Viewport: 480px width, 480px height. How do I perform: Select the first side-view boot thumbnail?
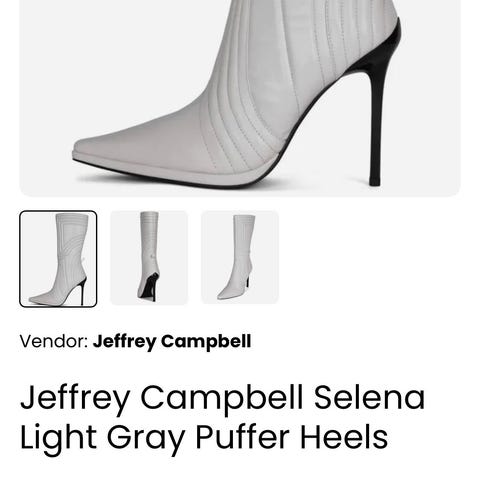coord(58,259)
